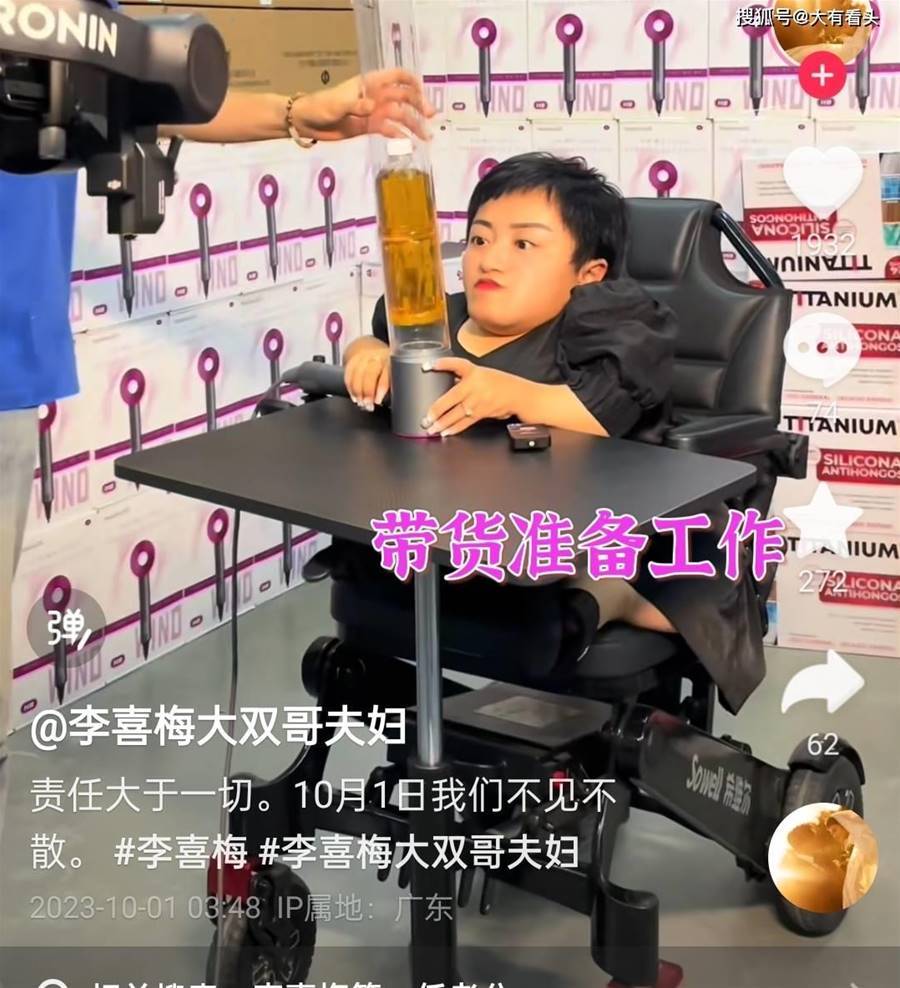Open the spinning music disc
Image resolution: width=900 pixels, height=988 pixels.
(822, 857)
